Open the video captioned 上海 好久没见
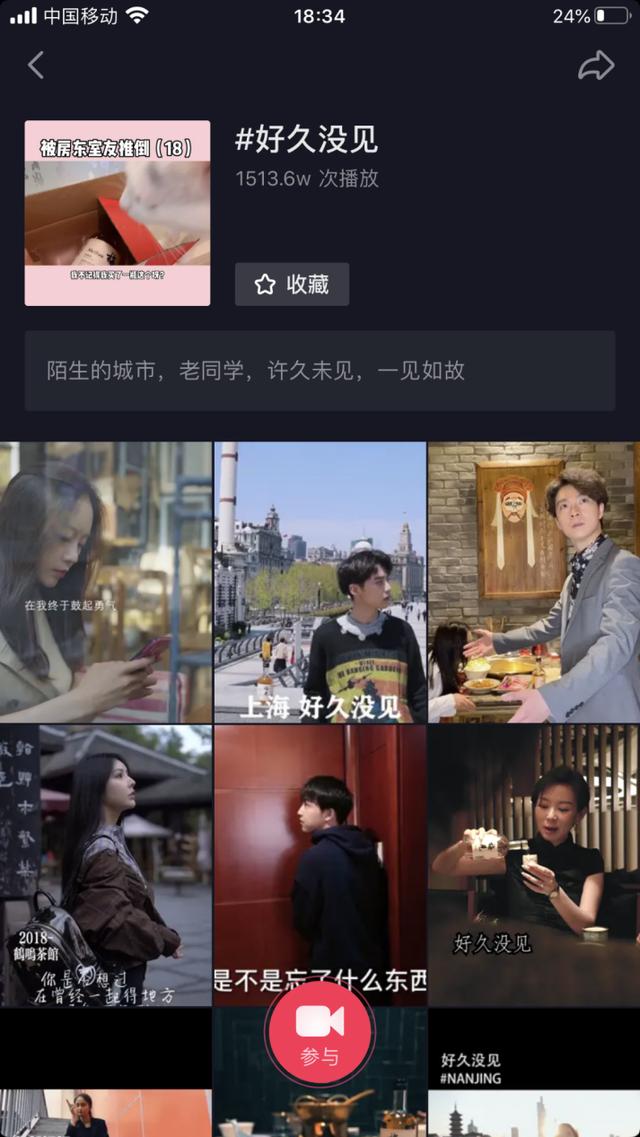Image resolution: width=640 pixels, height=1137 pixels. [x=320, y=582]
